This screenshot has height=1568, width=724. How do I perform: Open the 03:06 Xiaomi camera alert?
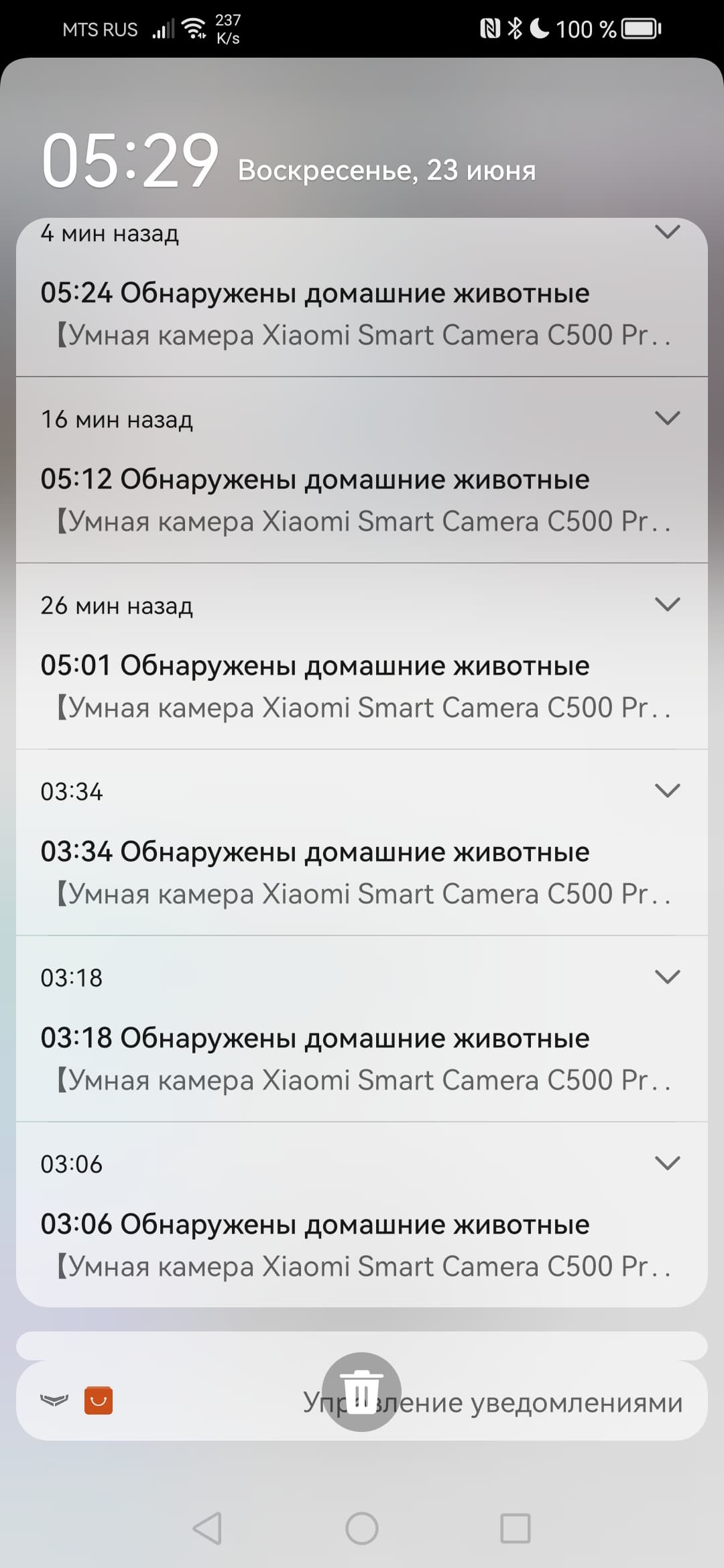click(x=315, y=1245)
